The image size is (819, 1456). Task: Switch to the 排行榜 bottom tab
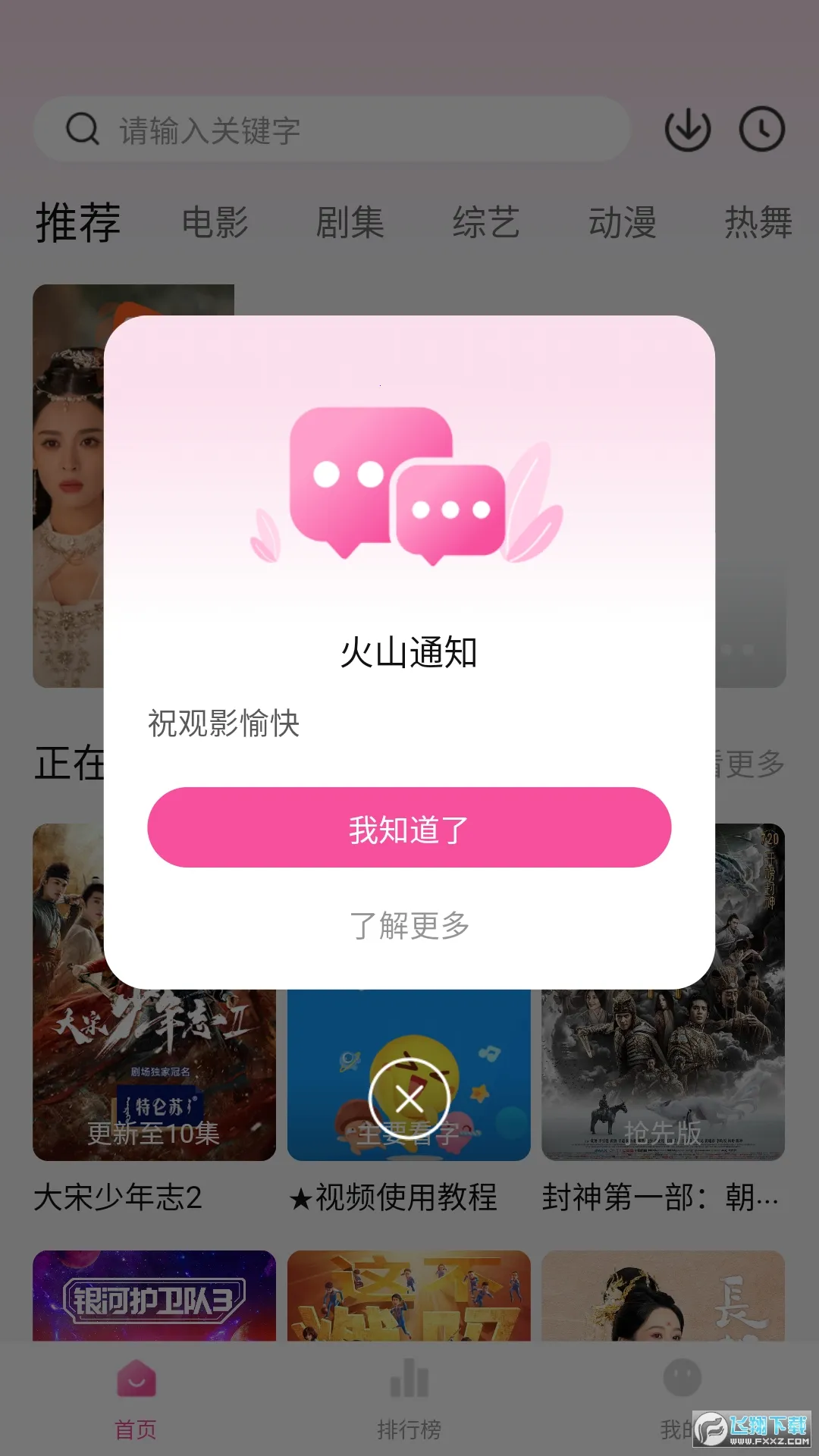(409, 1399)
